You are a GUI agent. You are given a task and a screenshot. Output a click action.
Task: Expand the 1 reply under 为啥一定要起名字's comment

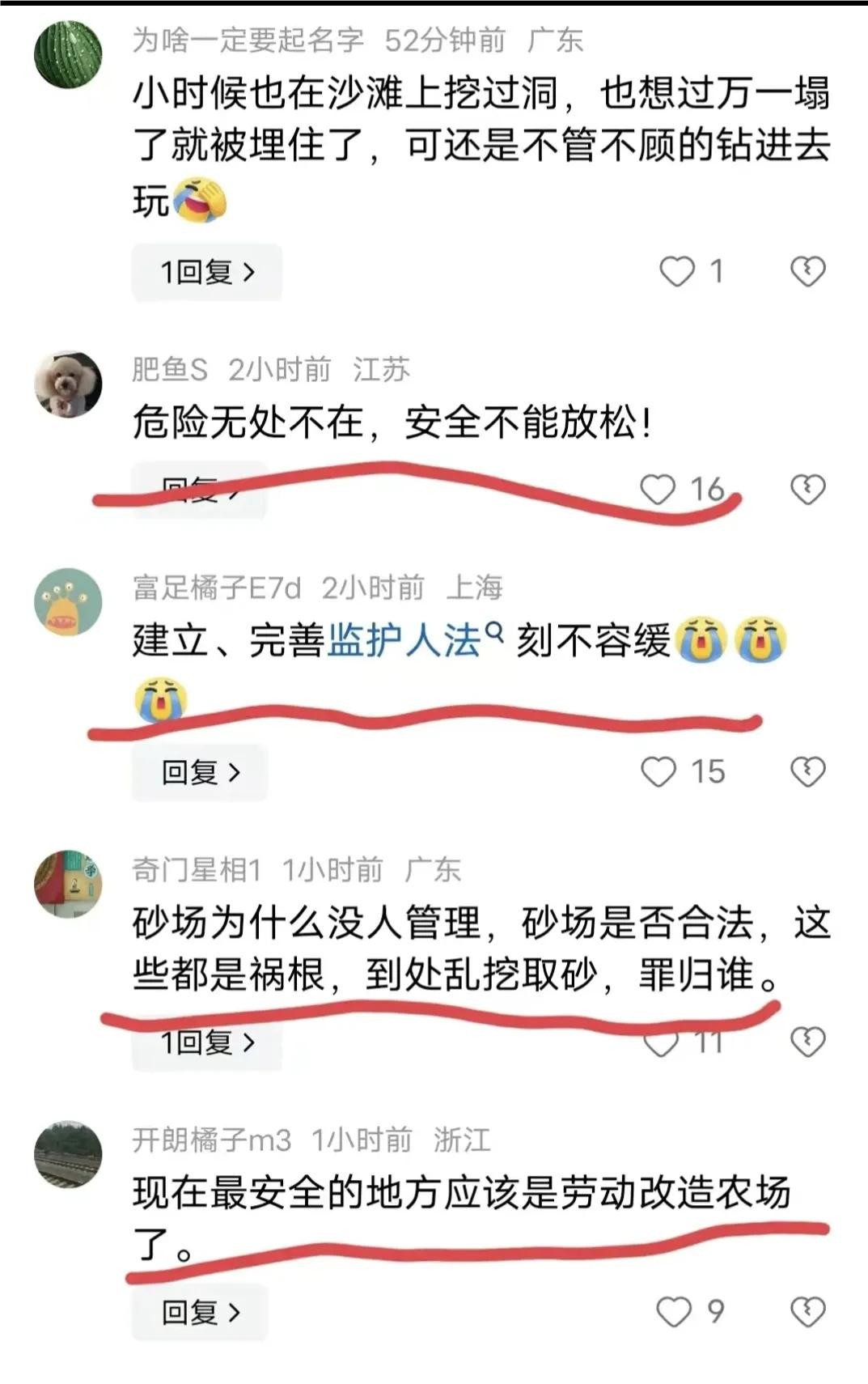[207, 272]
